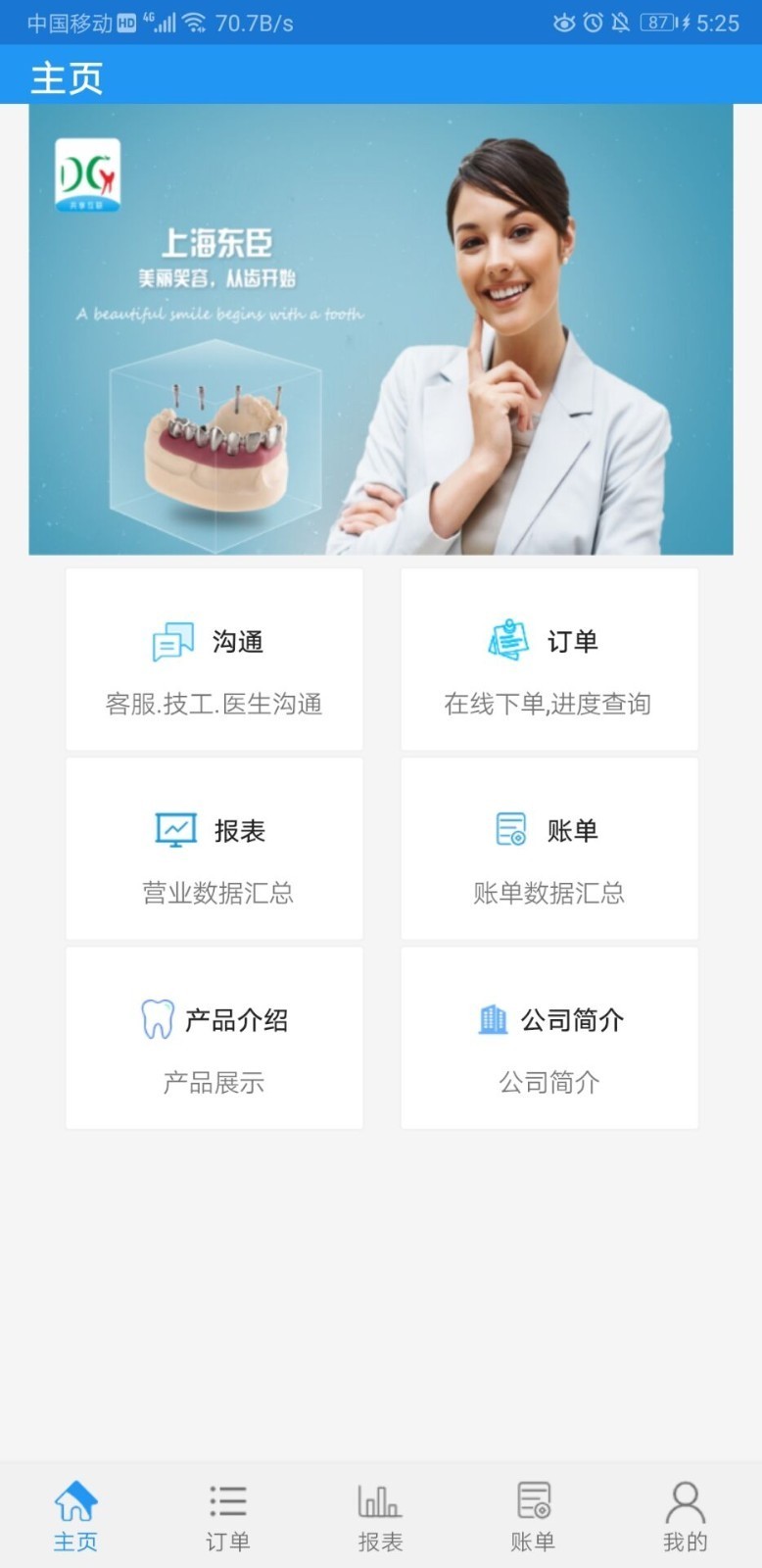View the 产品介绍 product showcase card
Screen dimensions: 762x1568
[x=214, y=1038]
